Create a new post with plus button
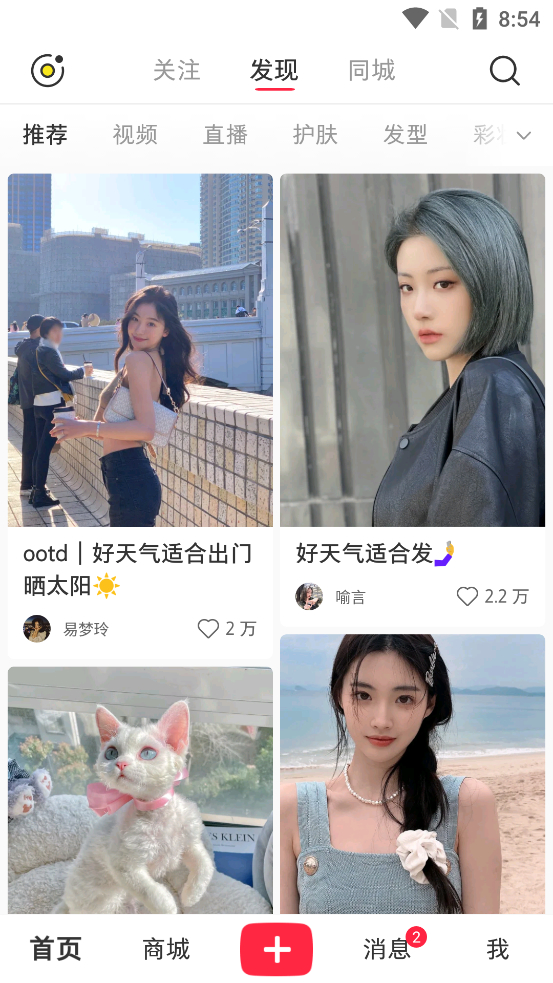The image size is (553, 983). tap(276, 949)
